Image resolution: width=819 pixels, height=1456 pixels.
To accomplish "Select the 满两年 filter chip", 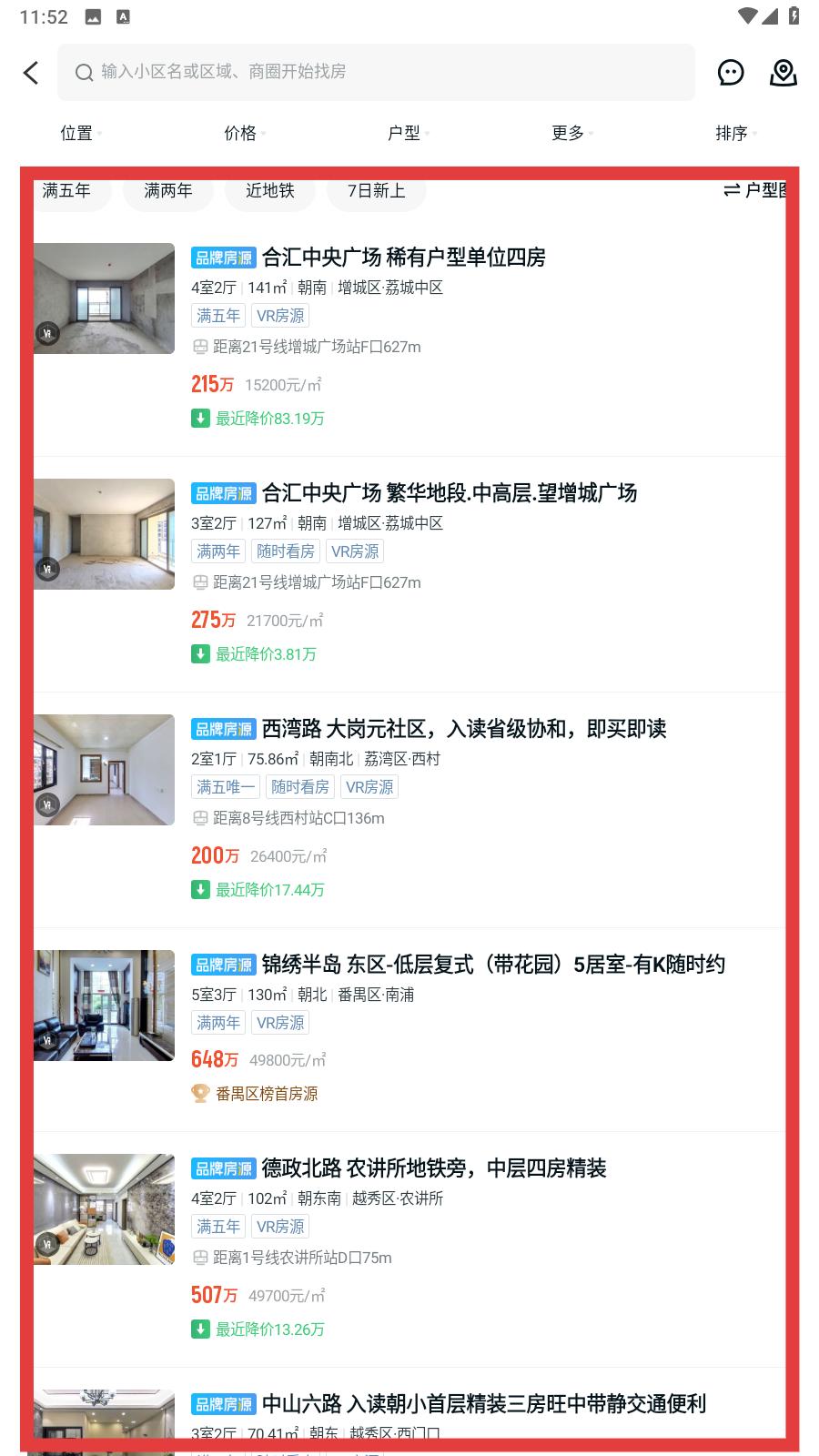I will [x=168, y=190].
